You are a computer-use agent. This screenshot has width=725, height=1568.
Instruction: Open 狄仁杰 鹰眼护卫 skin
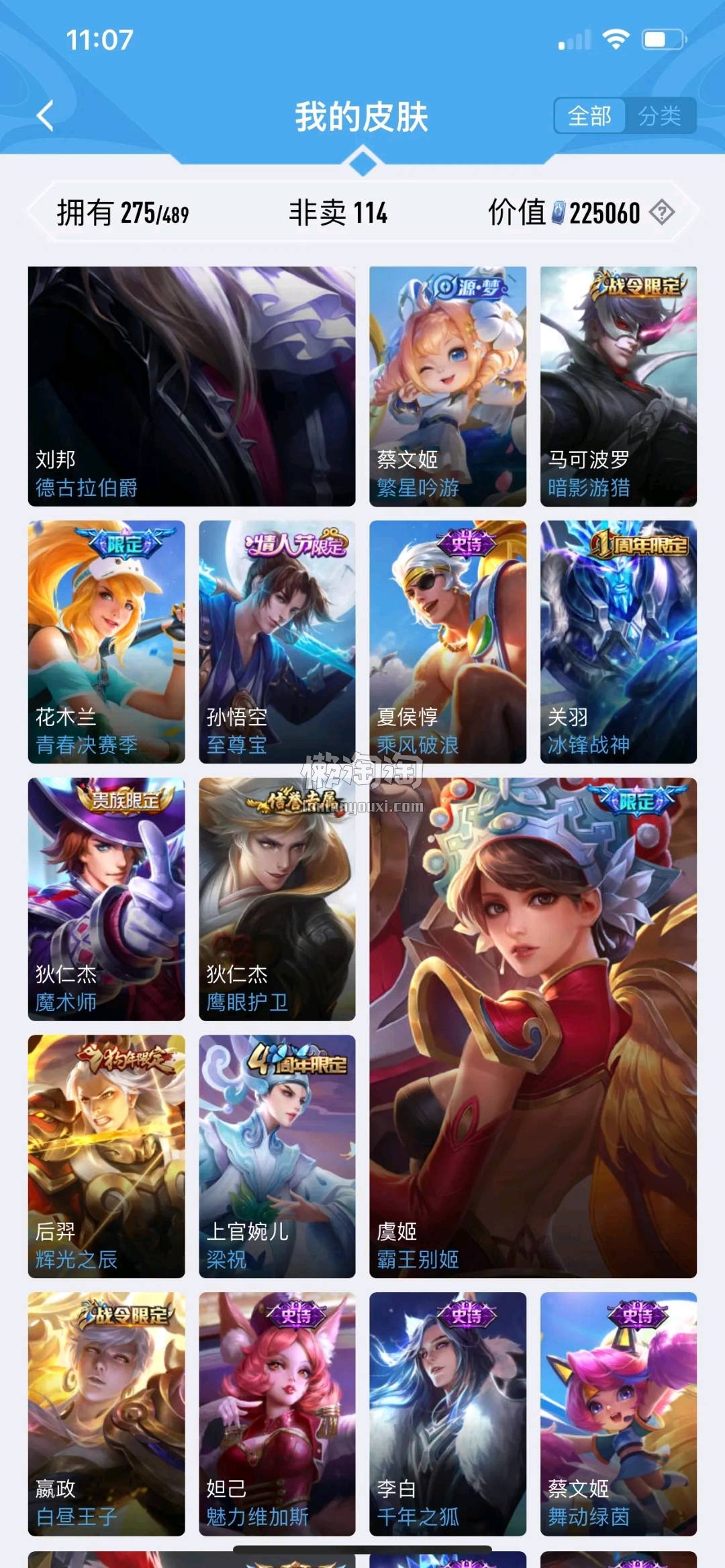click(x=277, y=899)
